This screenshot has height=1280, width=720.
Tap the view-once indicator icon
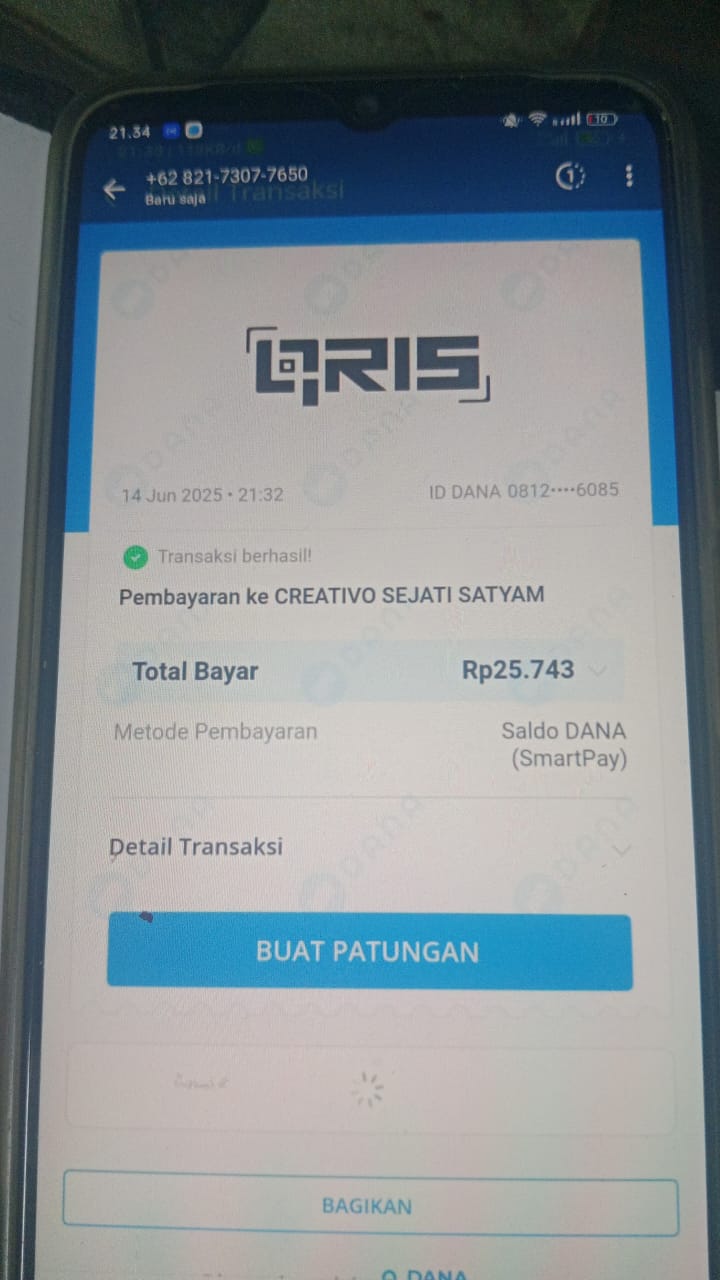coord(570,177)
